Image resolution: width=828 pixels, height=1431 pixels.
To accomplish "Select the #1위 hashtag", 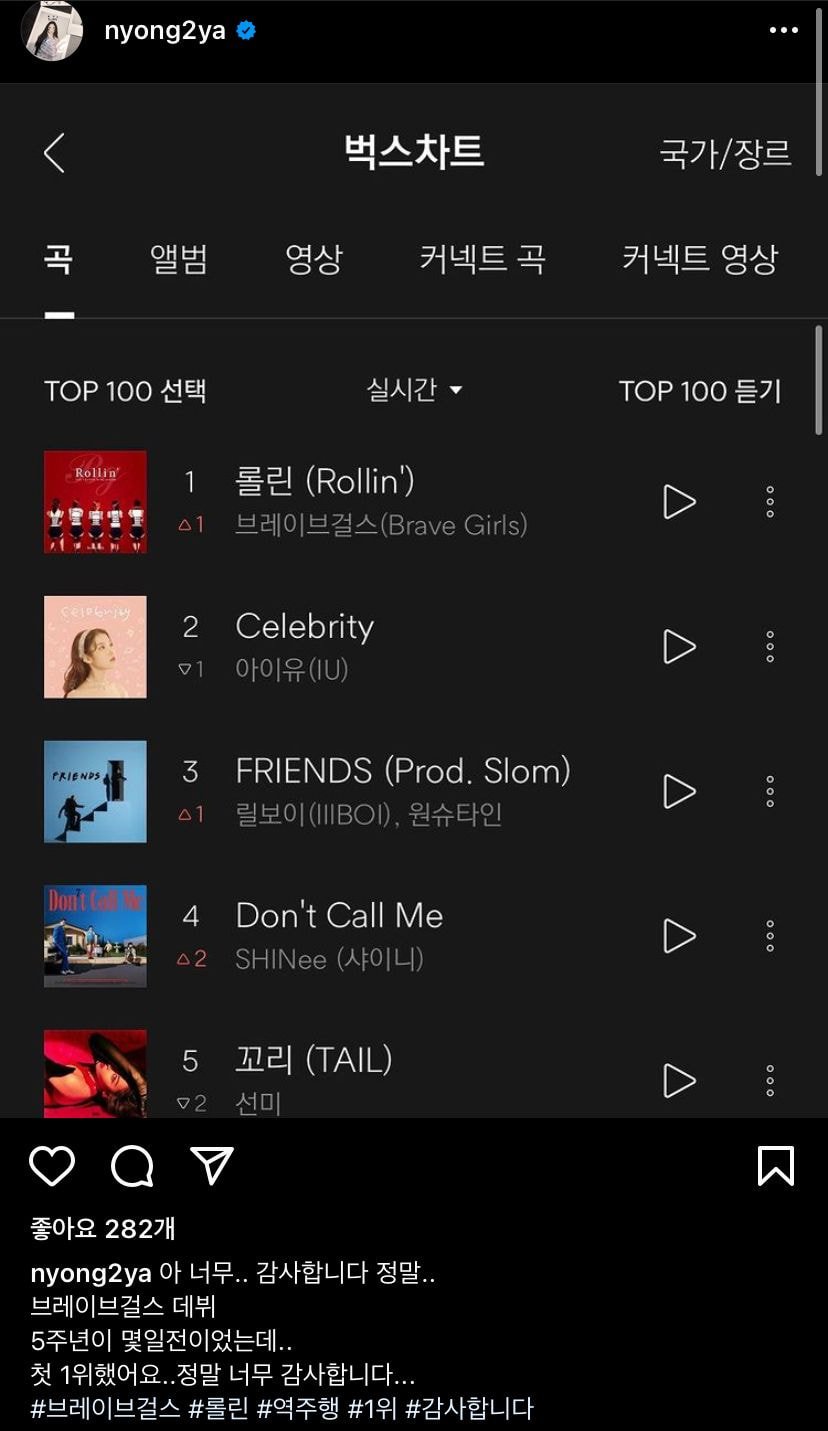I will point(371,1408).
